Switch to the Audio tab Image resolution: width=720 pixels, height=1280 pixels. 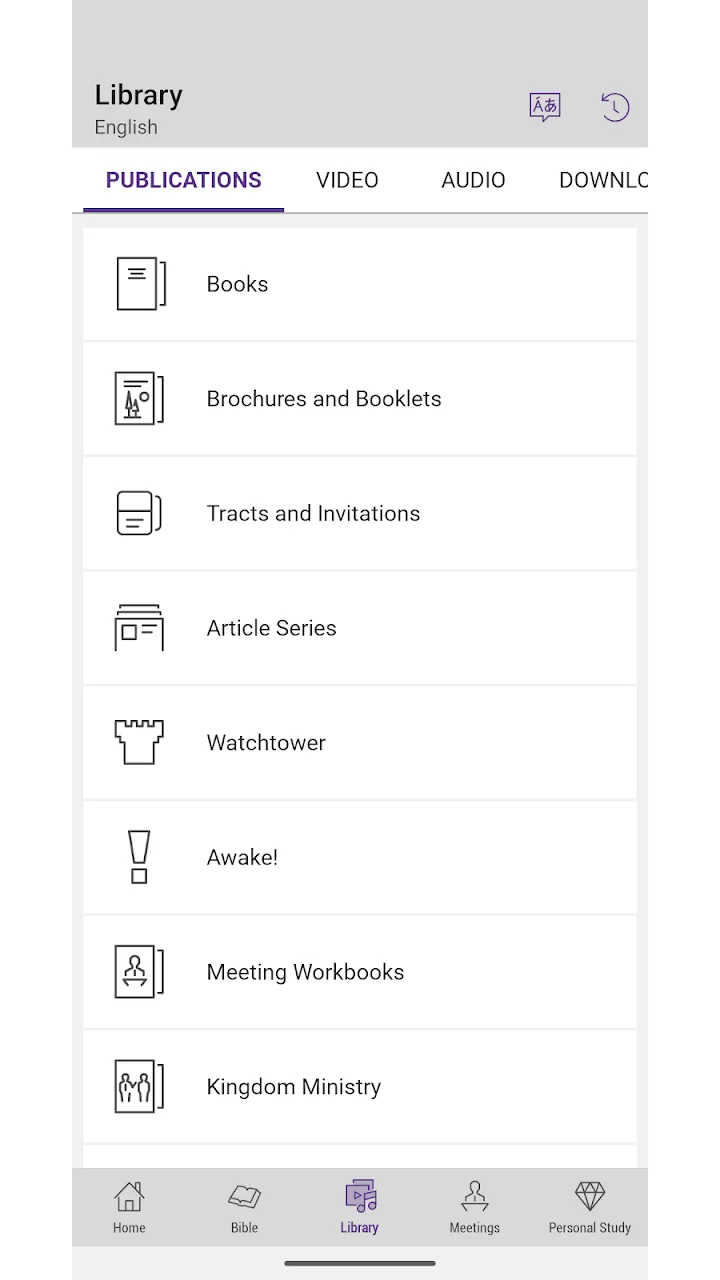[473, 180]
